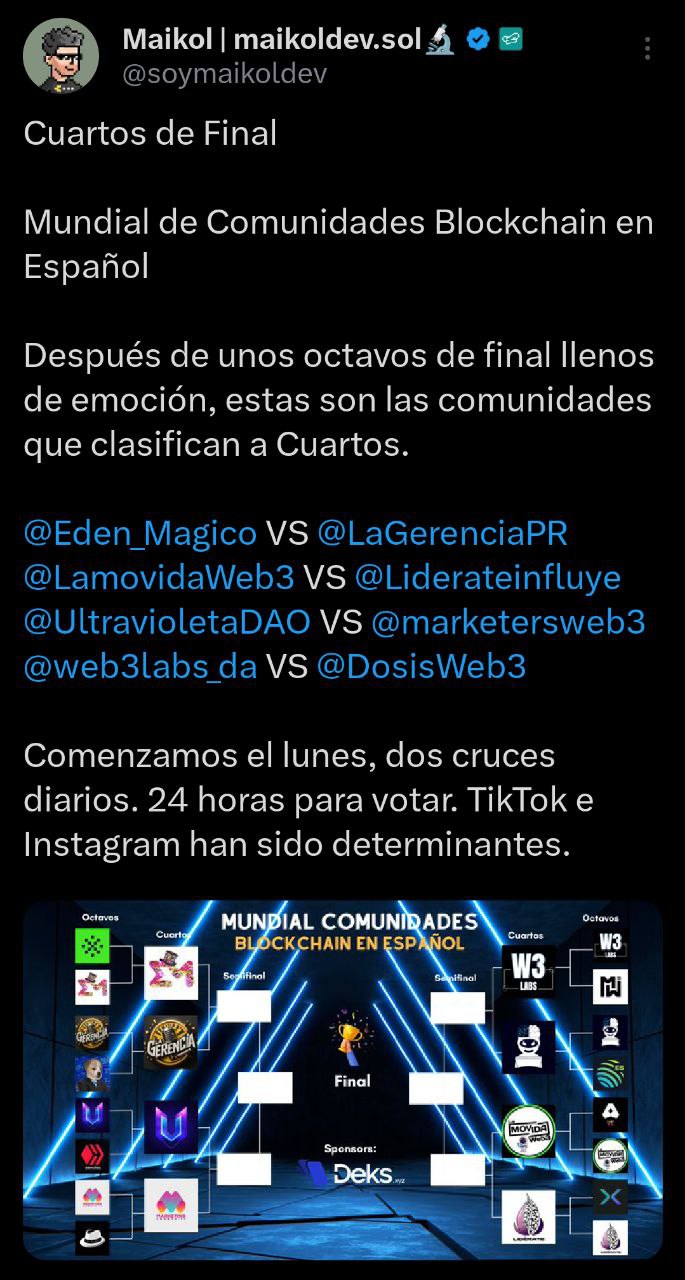Open author name Maikol | maikoldev.sol
Screen dimensions: 685x1280
tap(272, 40)
